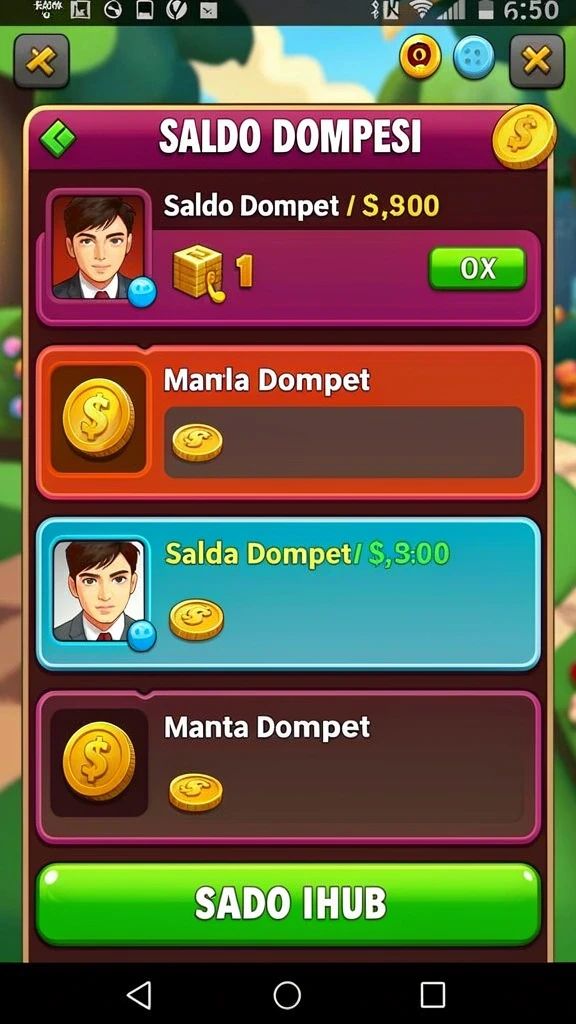Open the dark Manta Dompet card
Image resolution: width=576 pixels, height=1024 pixels.
(289, 767)
